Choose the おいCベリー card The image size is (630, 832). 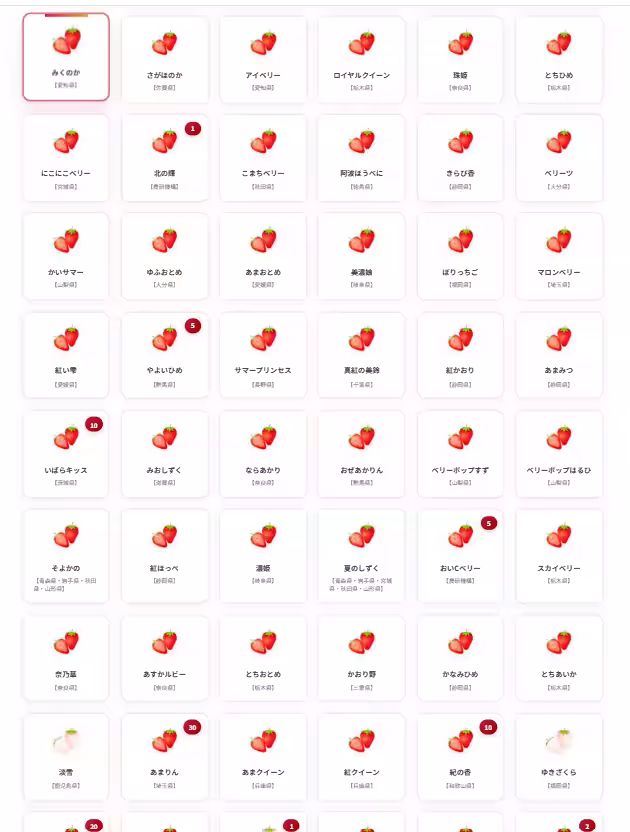460,552
